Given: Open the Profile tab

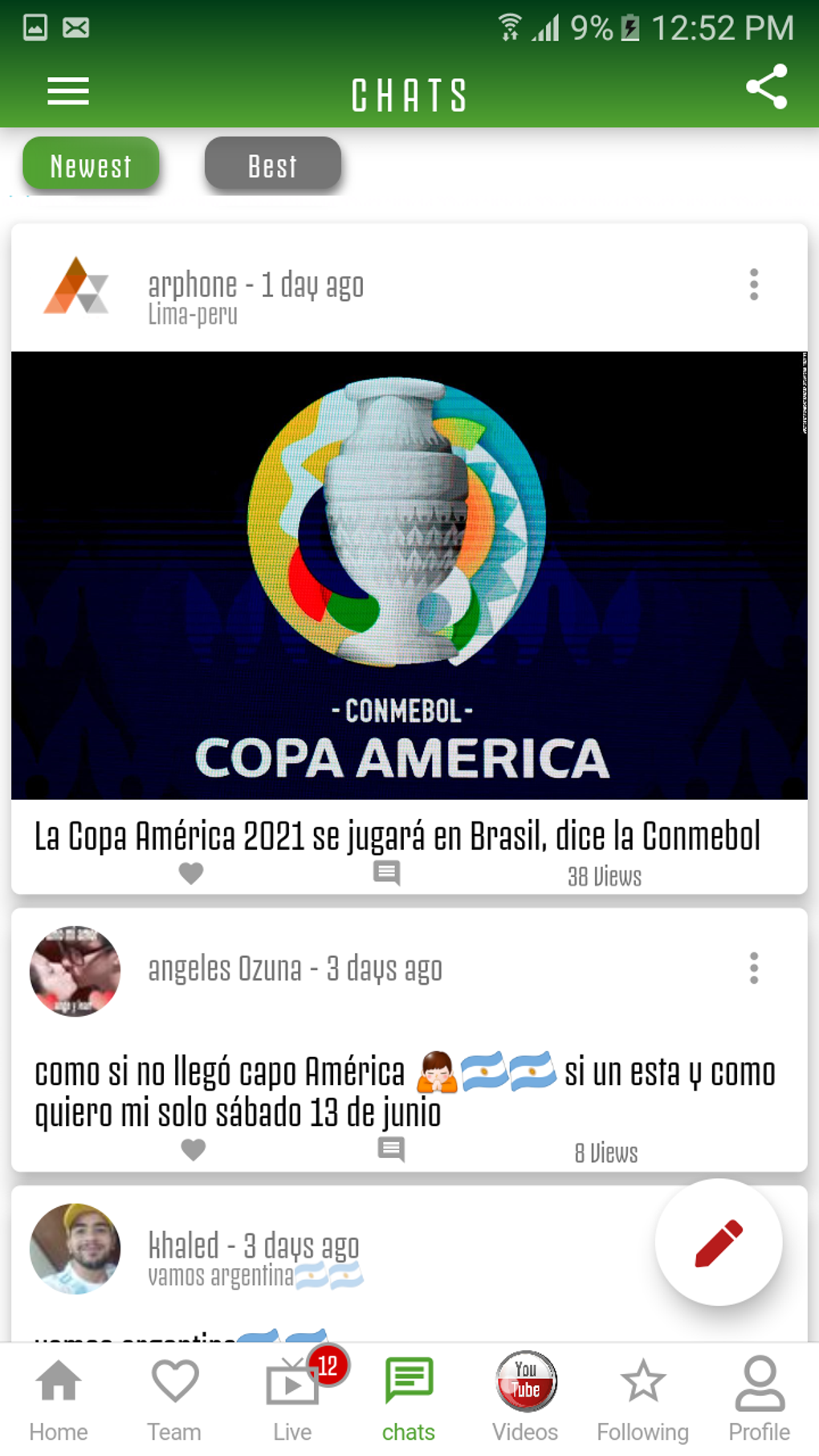Looking at the screenshot, I should [760, 1399].
